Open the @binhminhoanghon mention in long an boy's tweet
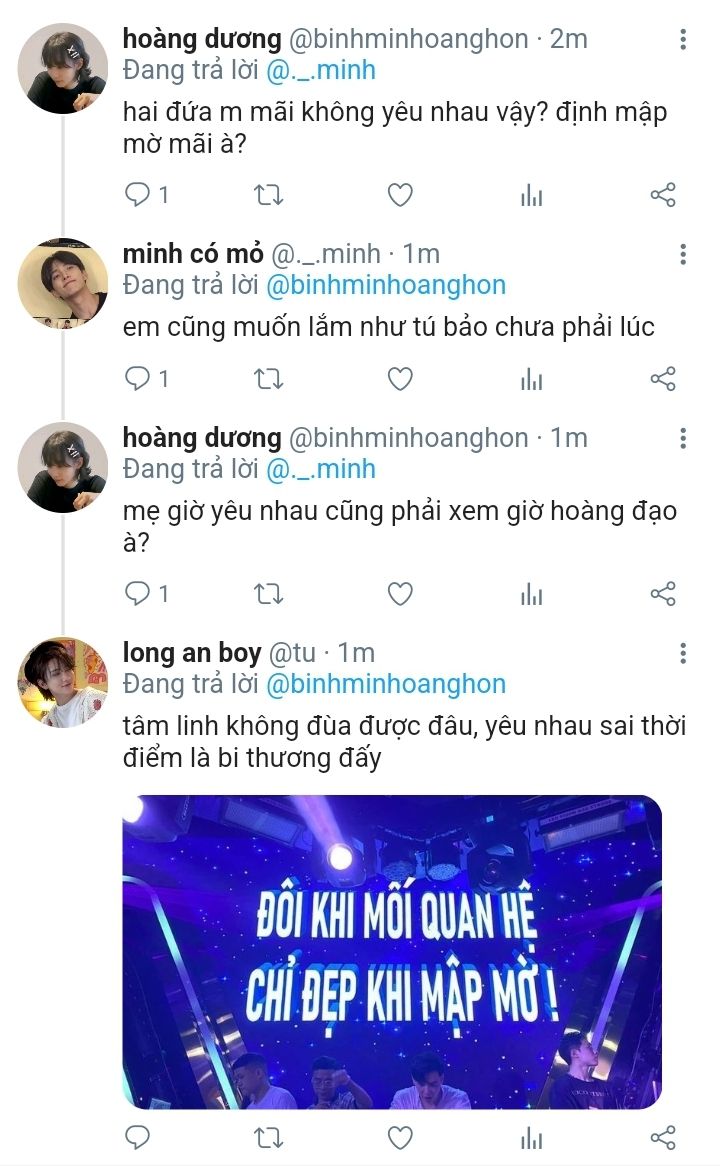Image resolution: width=720 pixels, height=1166 pixels. coord(386,684)
